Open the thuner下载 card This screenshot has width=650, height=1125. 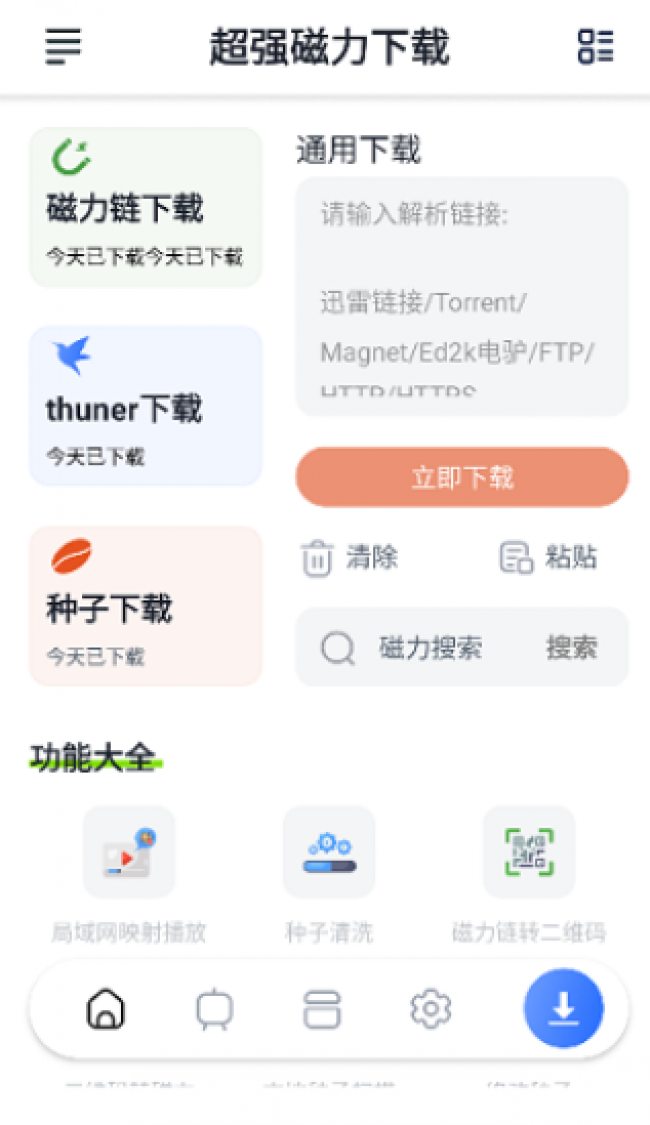(x=146, y=406)
